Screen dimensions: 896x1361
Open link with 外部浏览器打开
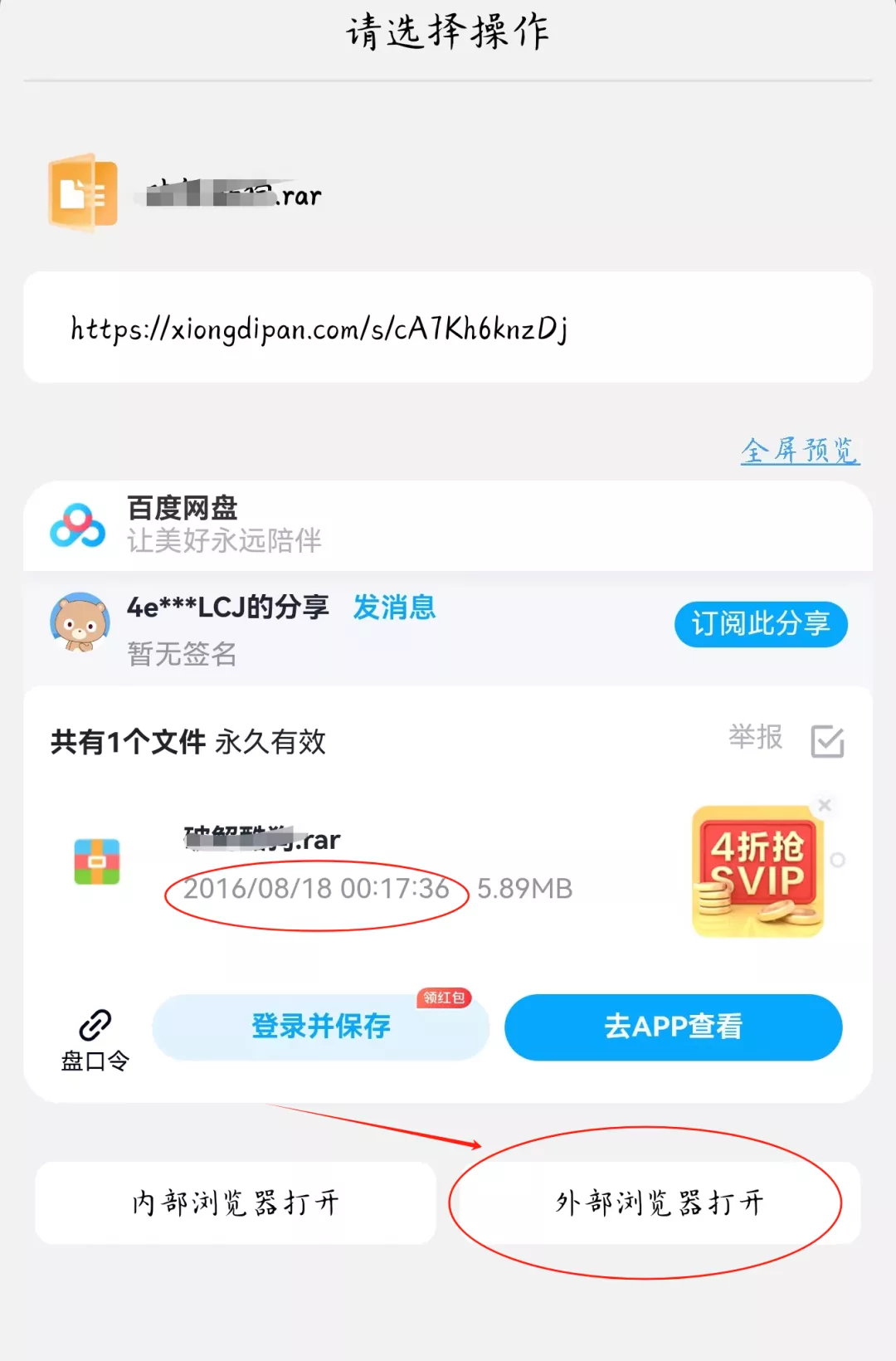pyautogui.click(x=659, y=1202)
